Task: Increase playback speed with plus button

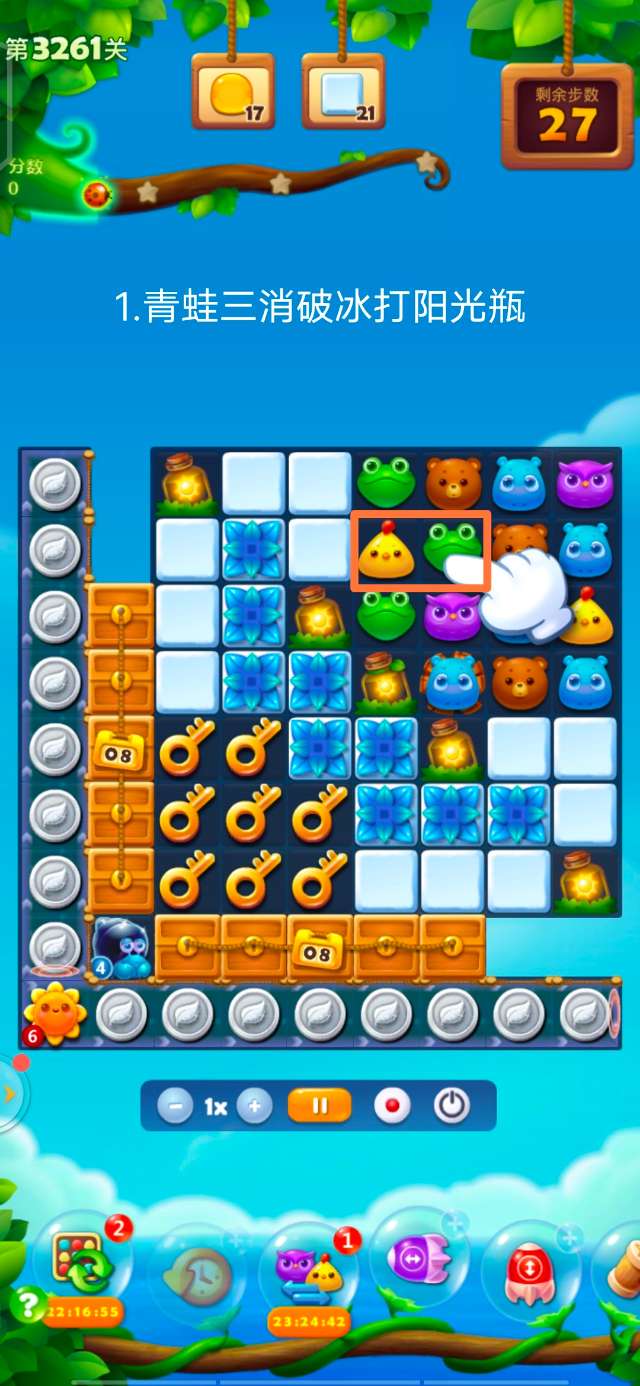Action: click(255, 1106)
